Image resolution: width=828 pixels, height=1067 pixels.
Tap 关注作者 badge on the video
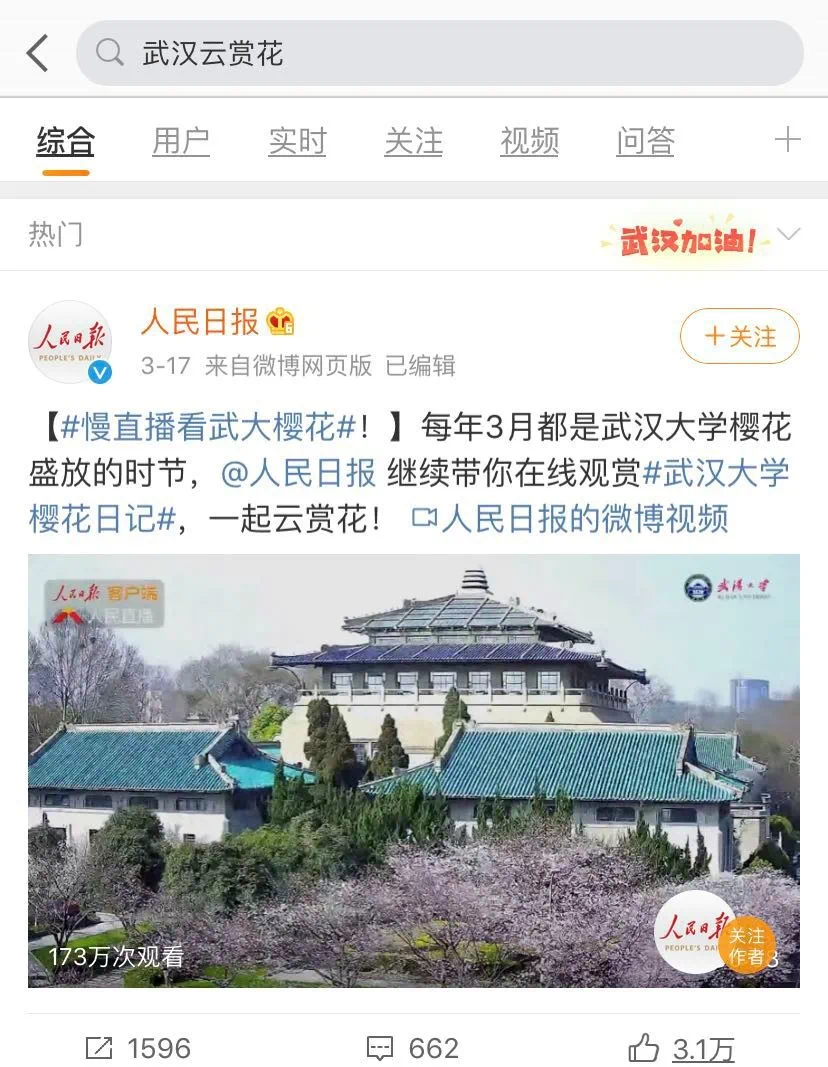click(x=747, y=946)
